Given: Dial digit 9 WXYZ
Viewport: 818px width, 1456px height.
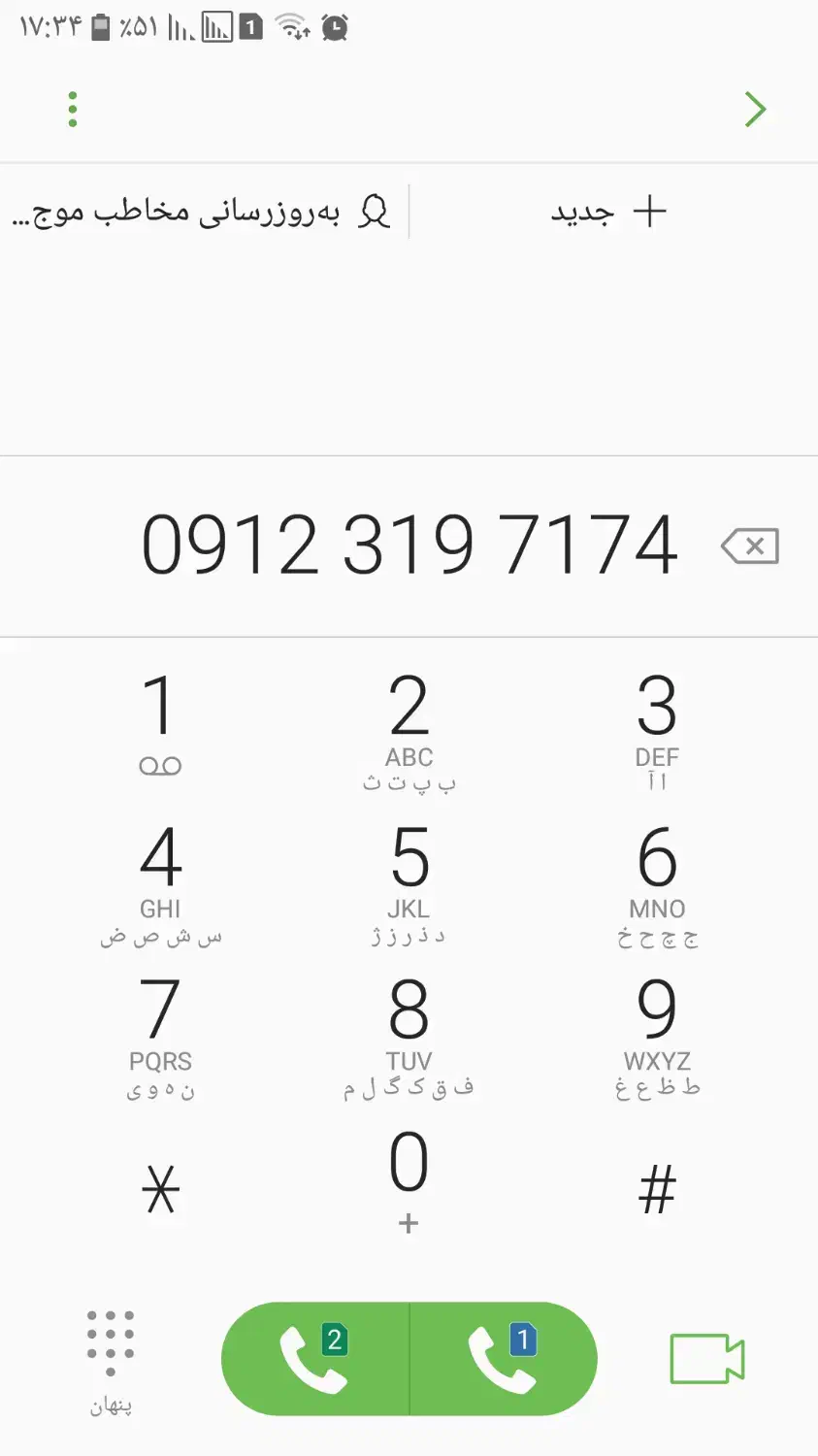Looking at the screenshot, I should pos(657,1034).
